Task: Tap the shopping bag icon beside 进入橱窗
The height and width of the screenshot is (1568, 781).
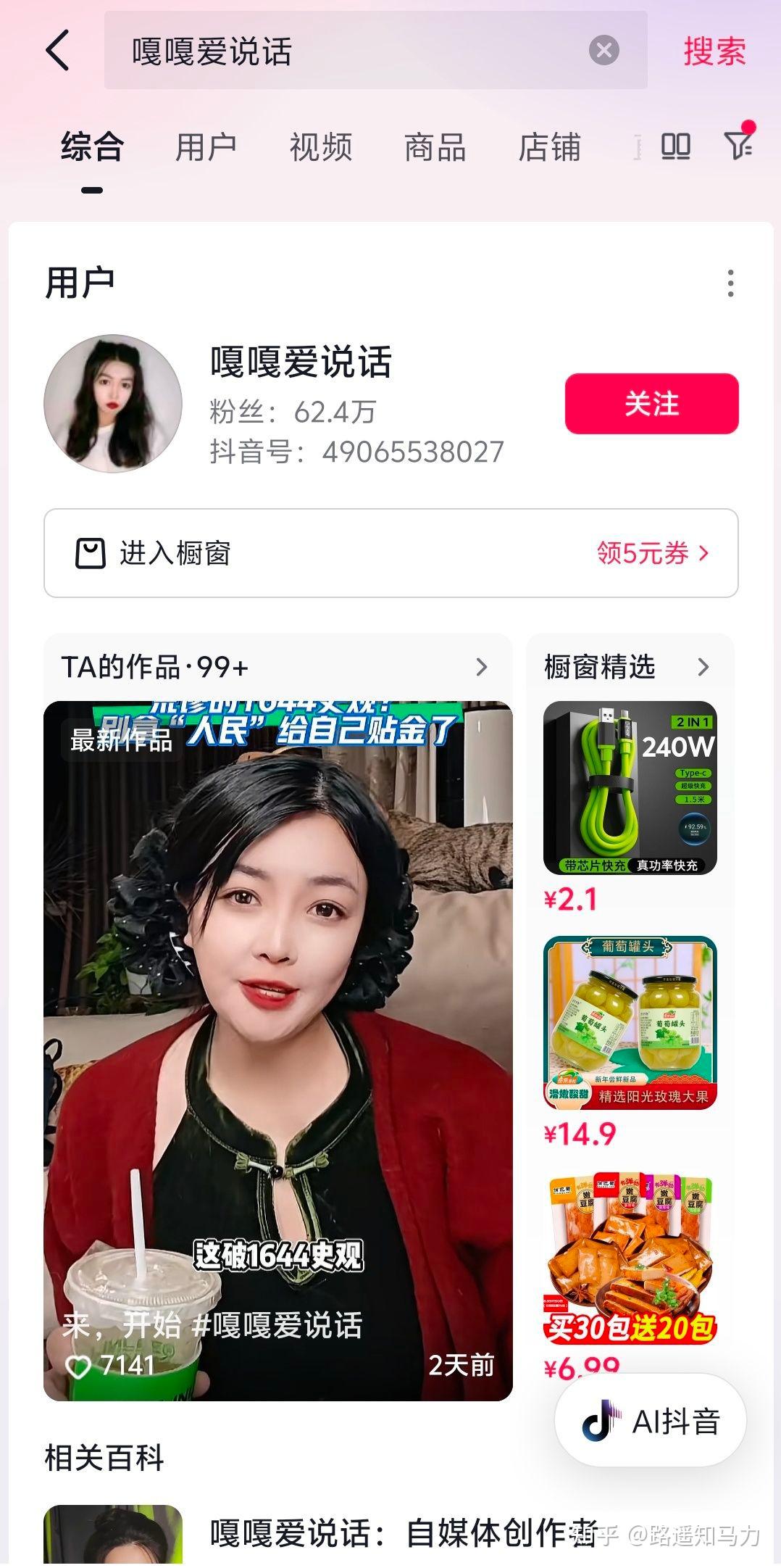Action: pos(90,553)
